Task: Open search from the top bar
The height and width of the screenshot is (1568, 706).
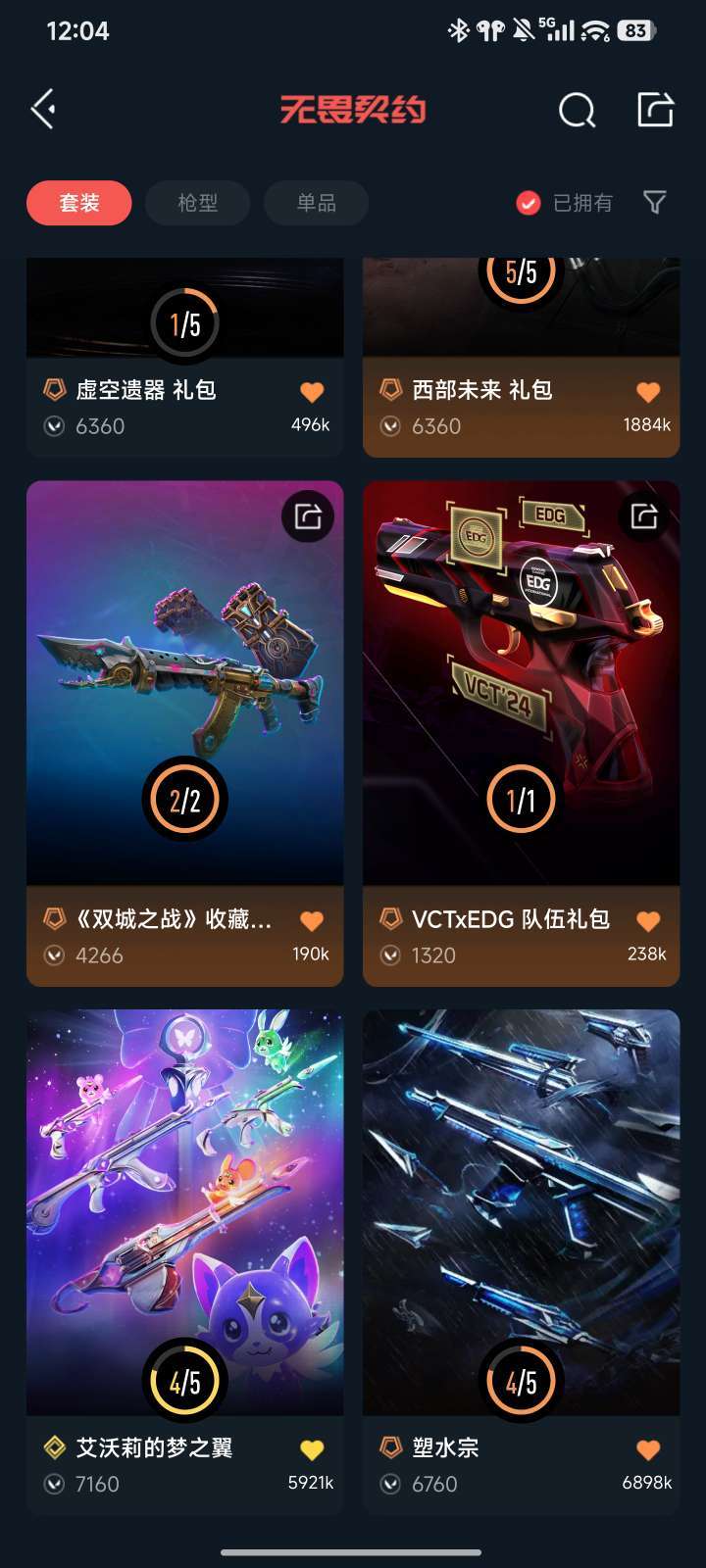Action: [577, 111]
